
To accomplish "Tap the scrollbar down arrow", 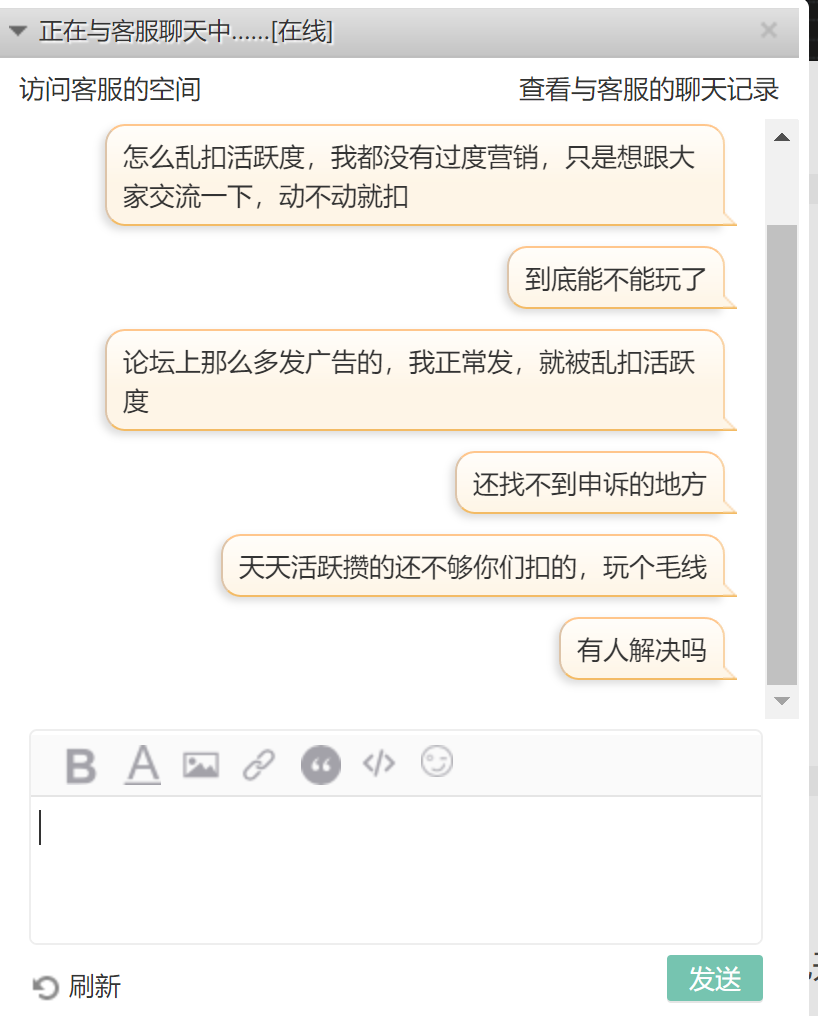I will 782,701.
